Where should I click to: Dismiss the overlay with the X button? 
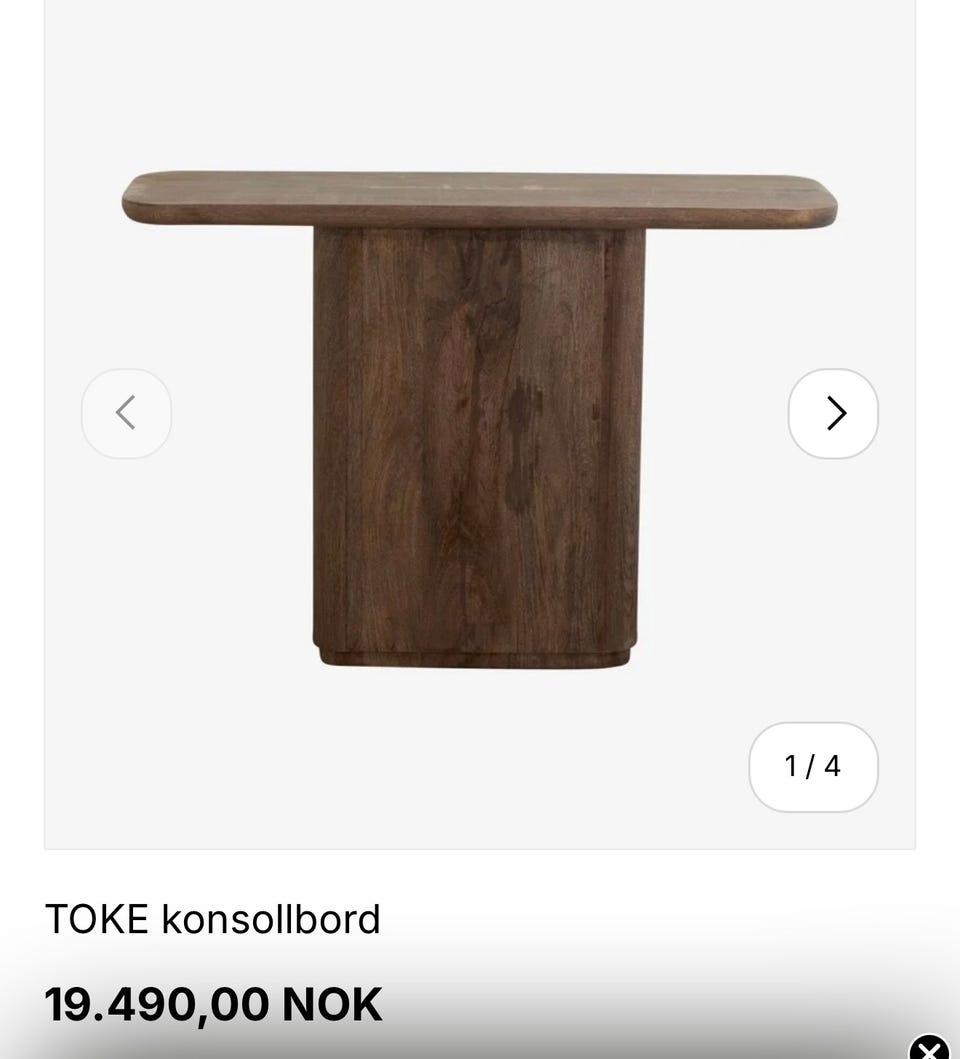click(x=930, y=1047)
